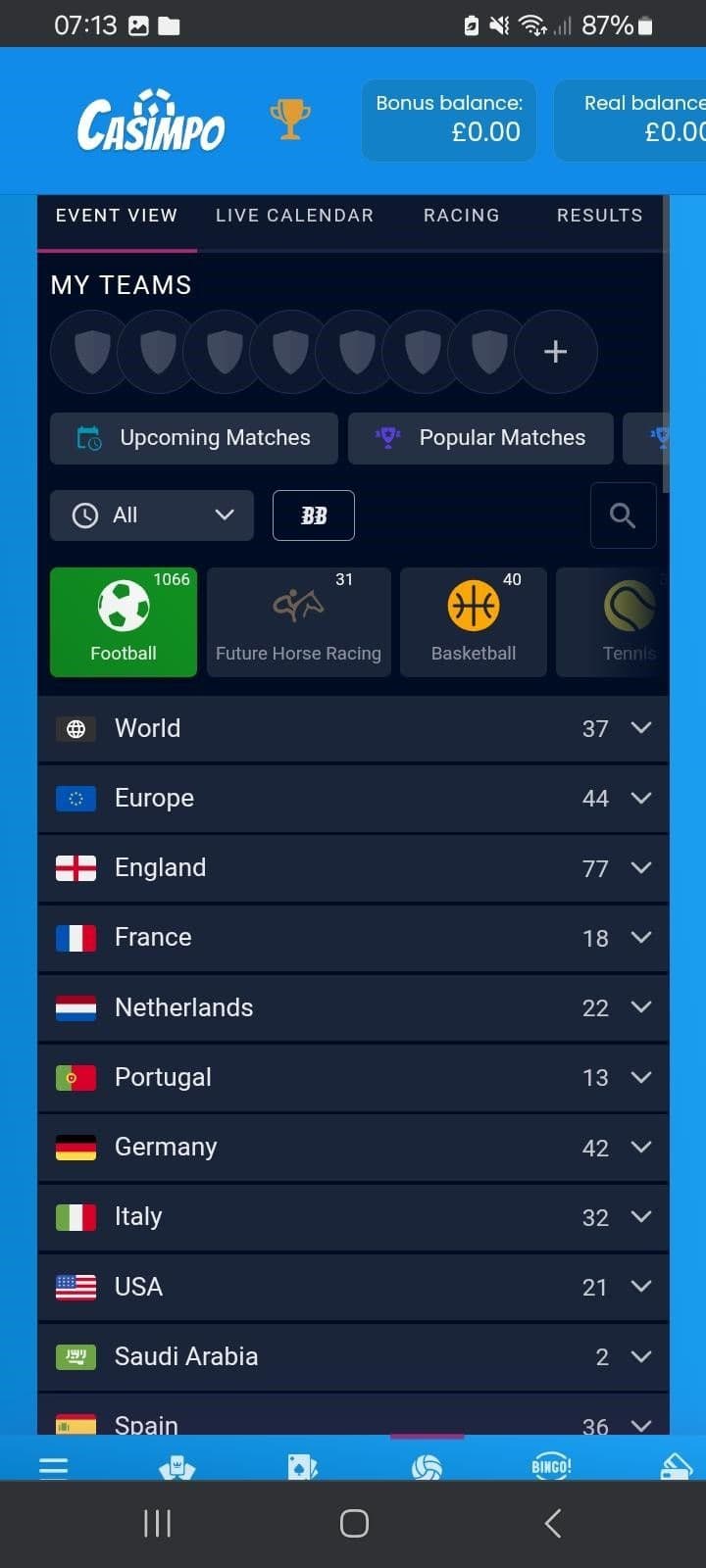Tap the trophy icon beside the Casimpo logo
The image size is (706, 1568).
point(289,120)
